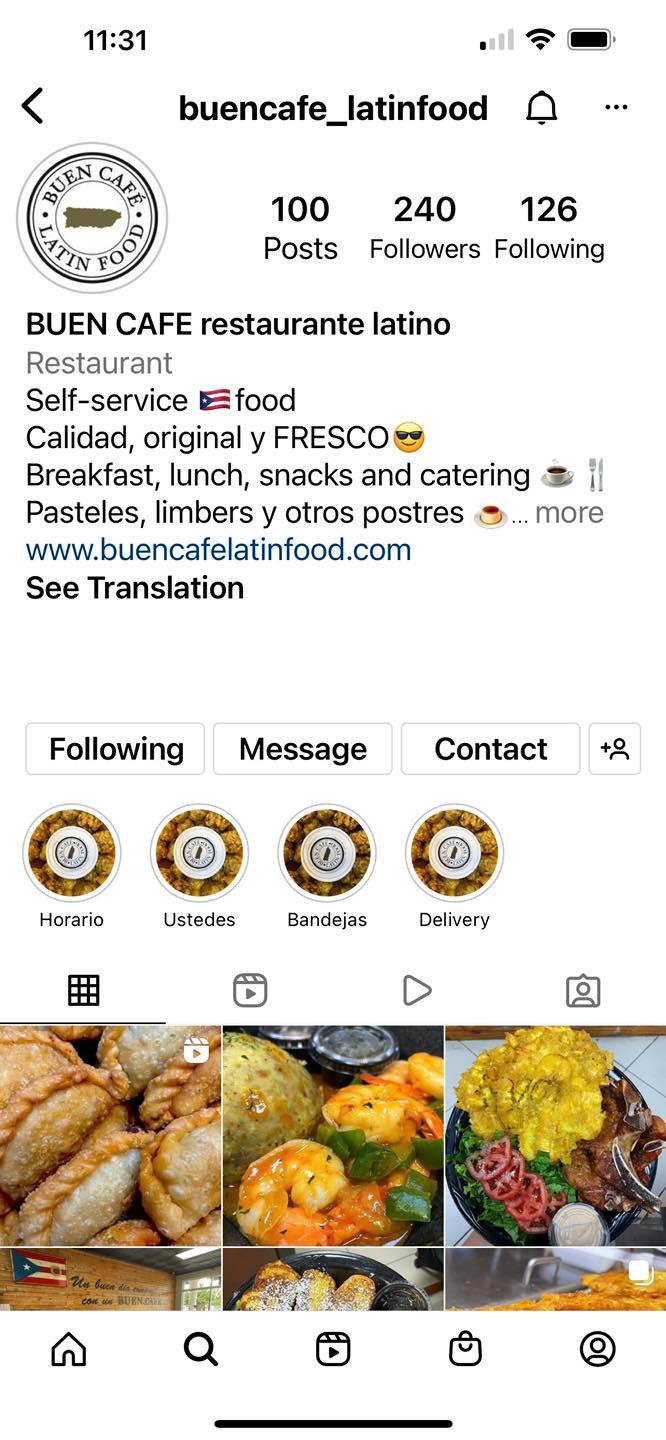Open the shrimp mofongo post
The width and height of the screenshot is (666, 1440).
point(332,1134)
